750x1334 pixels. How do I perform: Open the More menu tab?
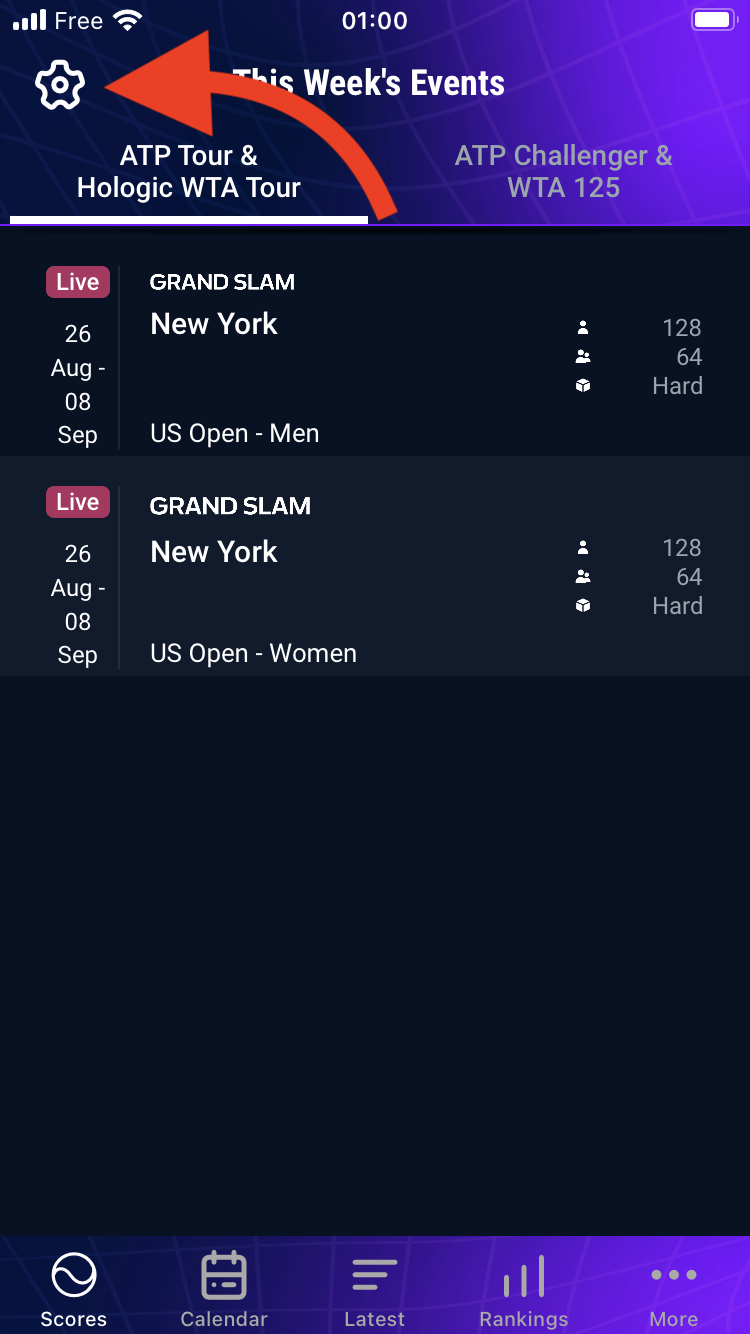[x=674, y=1290]
